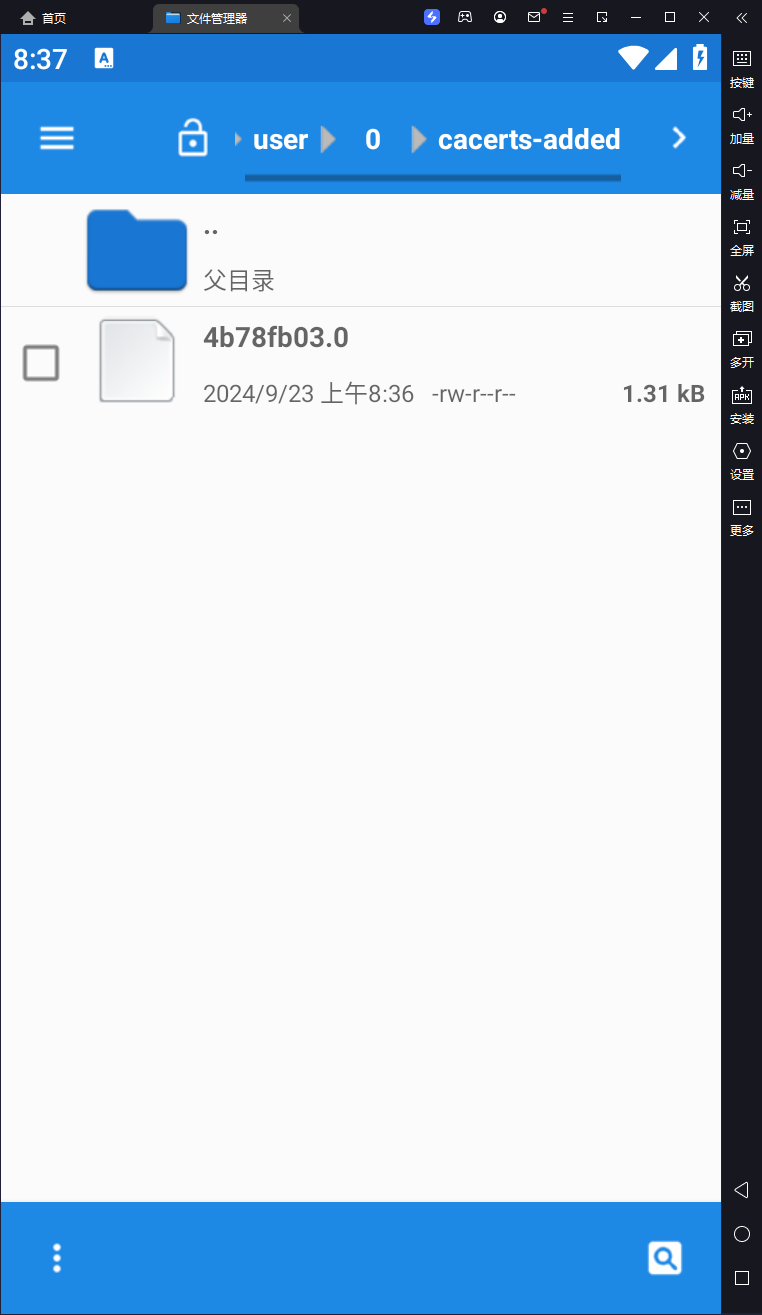Image resolution: width=762 pixels, height=1315 pixels.
Task: Open the hamburger drawer menu
Action: pos(57,139)
